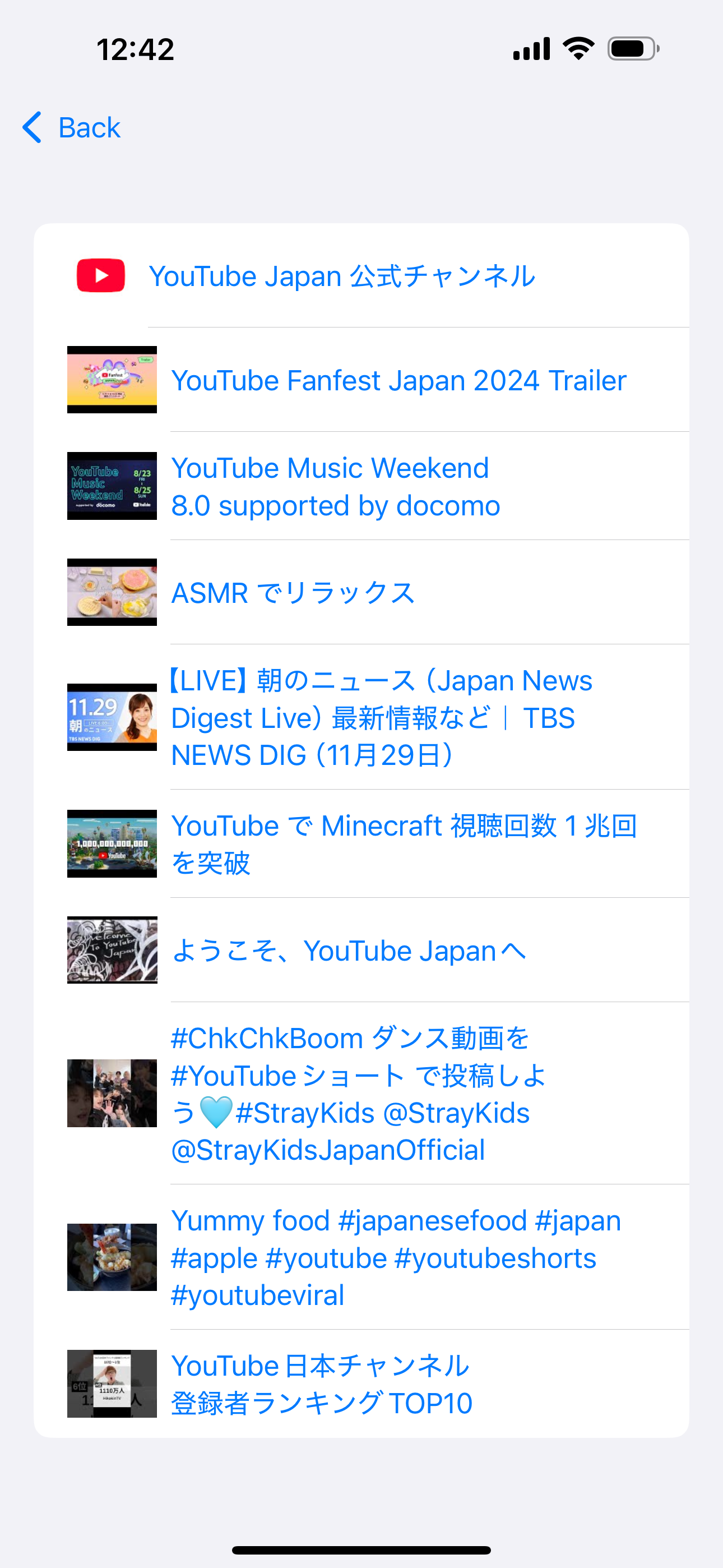Screen dimensions: 723x1568
Task: Open YouTube Fanfest Japan 2024 Trailer
Action: 398,381
